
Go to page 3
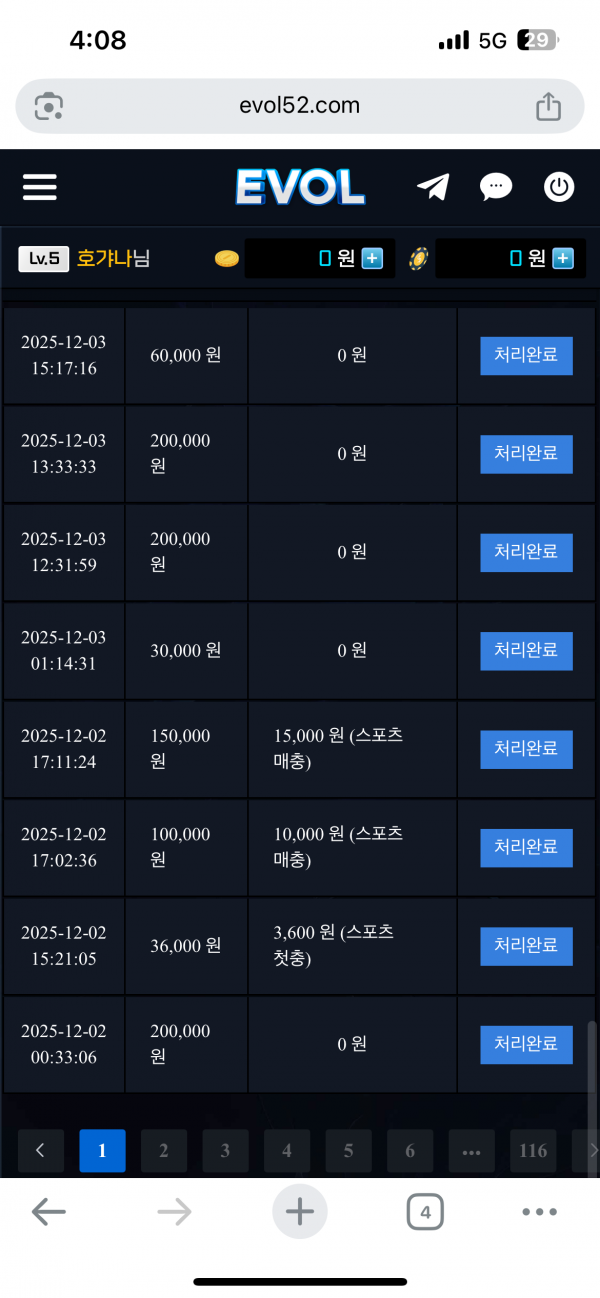point(225,1151)
